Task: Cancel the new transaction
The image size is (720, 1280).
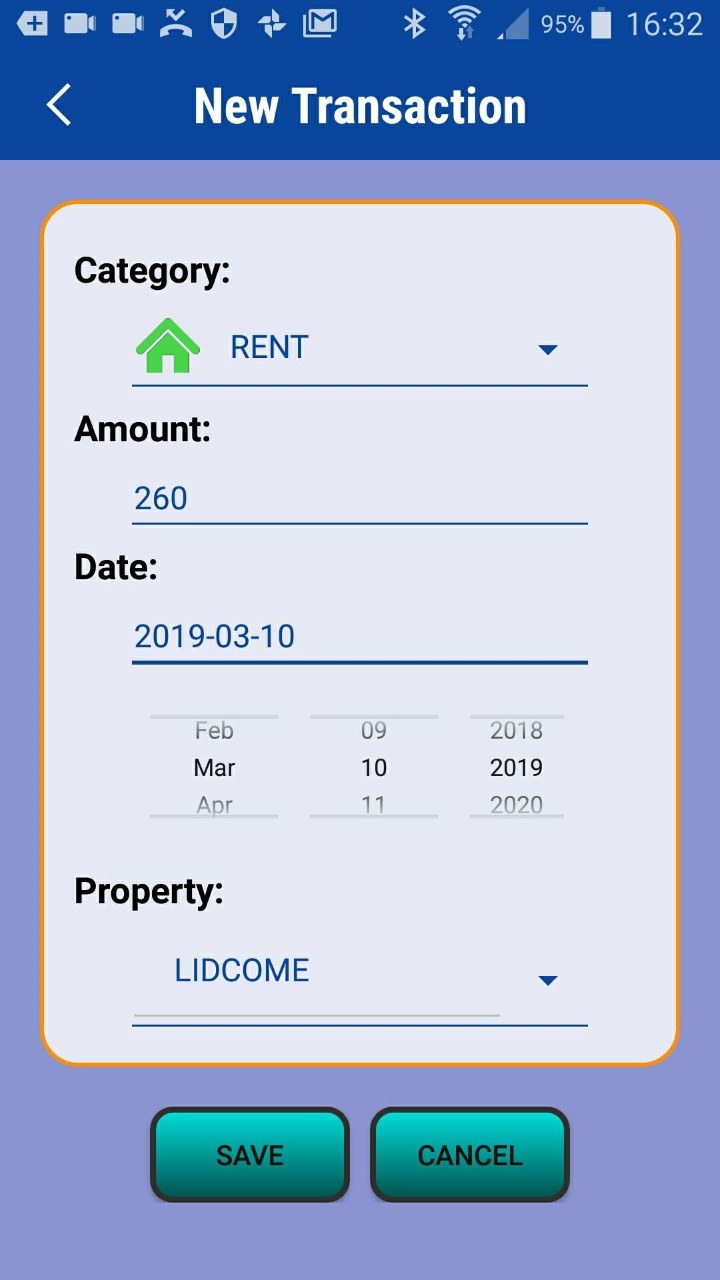Action: (x=470, y=1155)
